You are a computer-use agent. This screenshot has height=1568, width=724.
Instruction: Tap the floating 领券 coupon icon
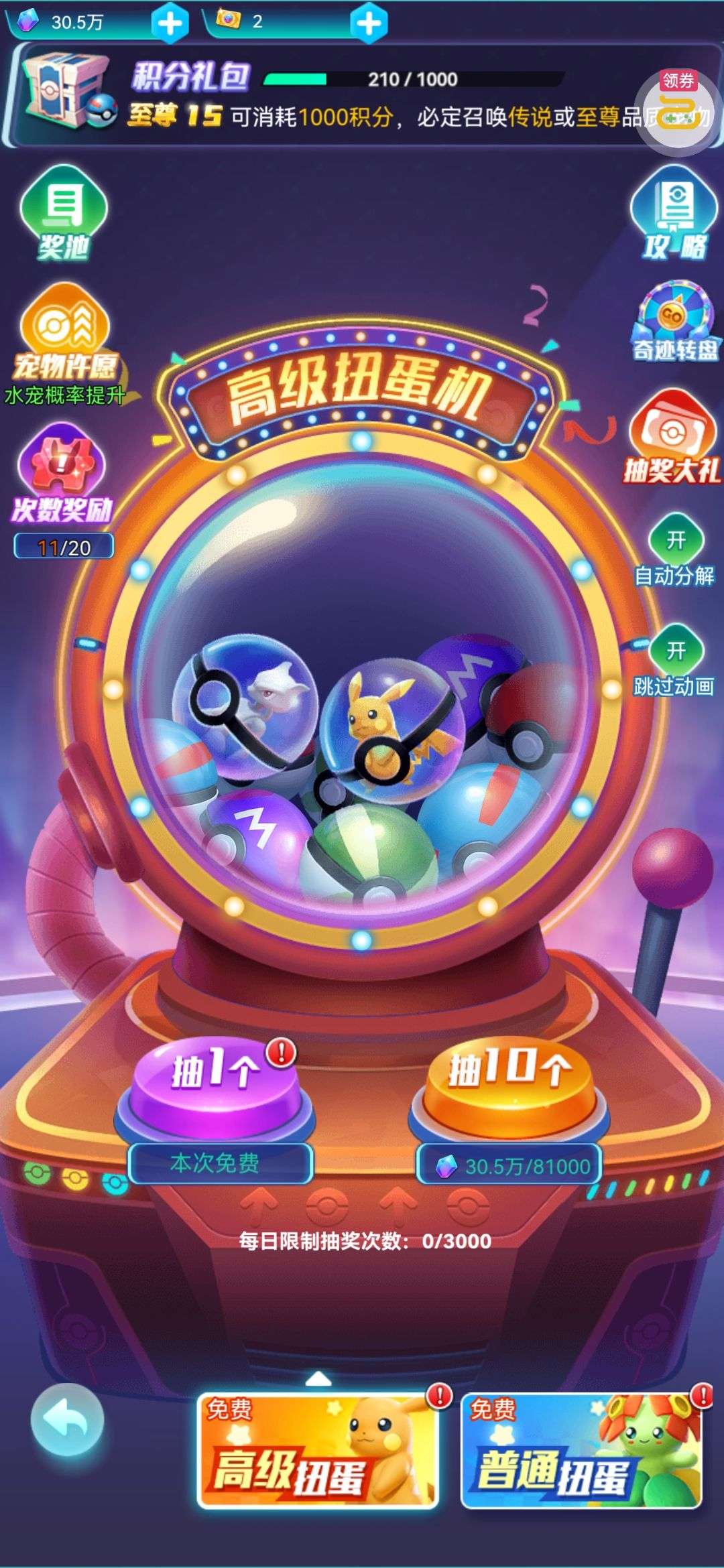coord(678,109)
